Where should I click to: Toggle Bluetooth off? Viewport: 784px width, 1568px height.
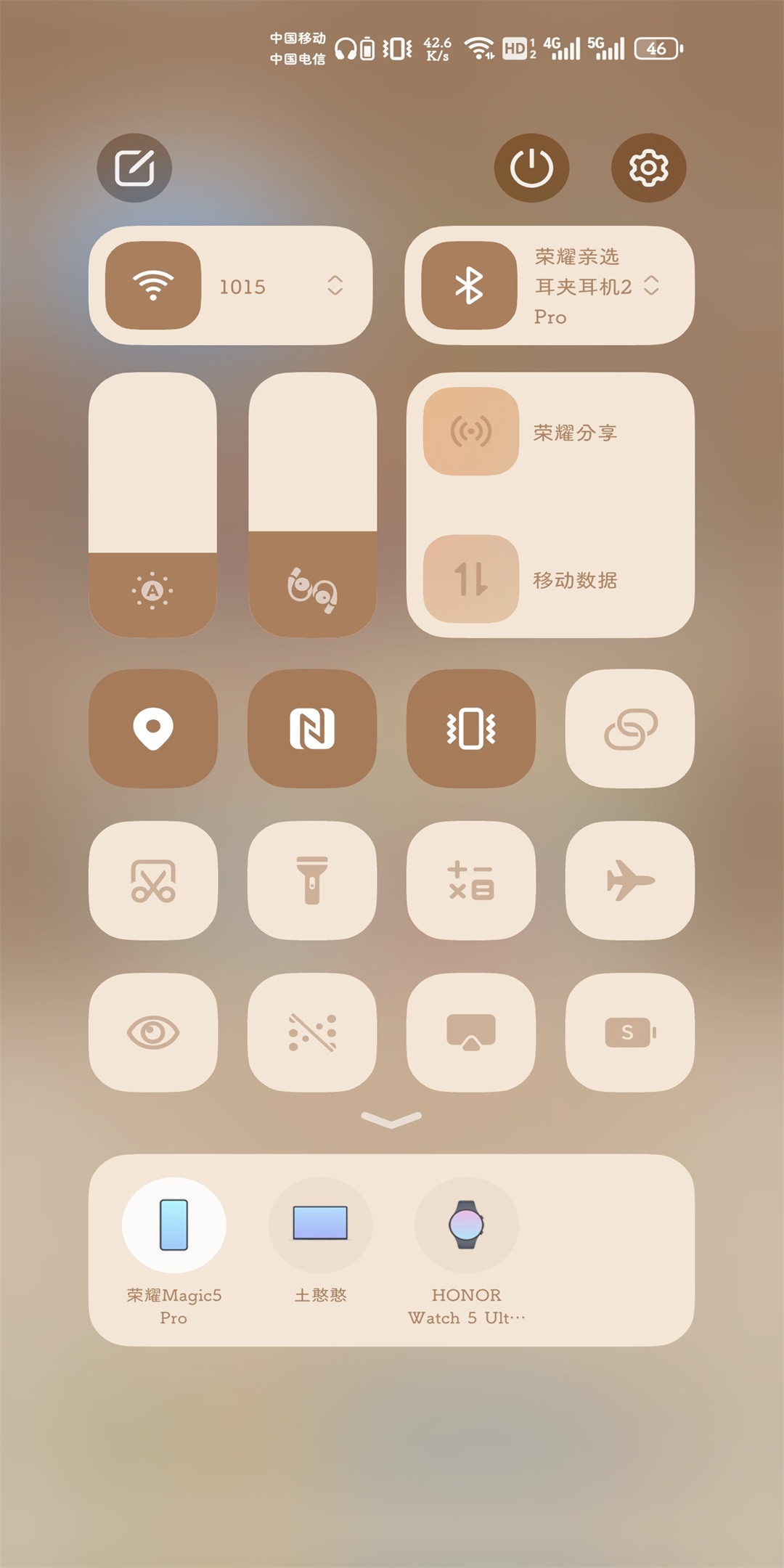470,285
